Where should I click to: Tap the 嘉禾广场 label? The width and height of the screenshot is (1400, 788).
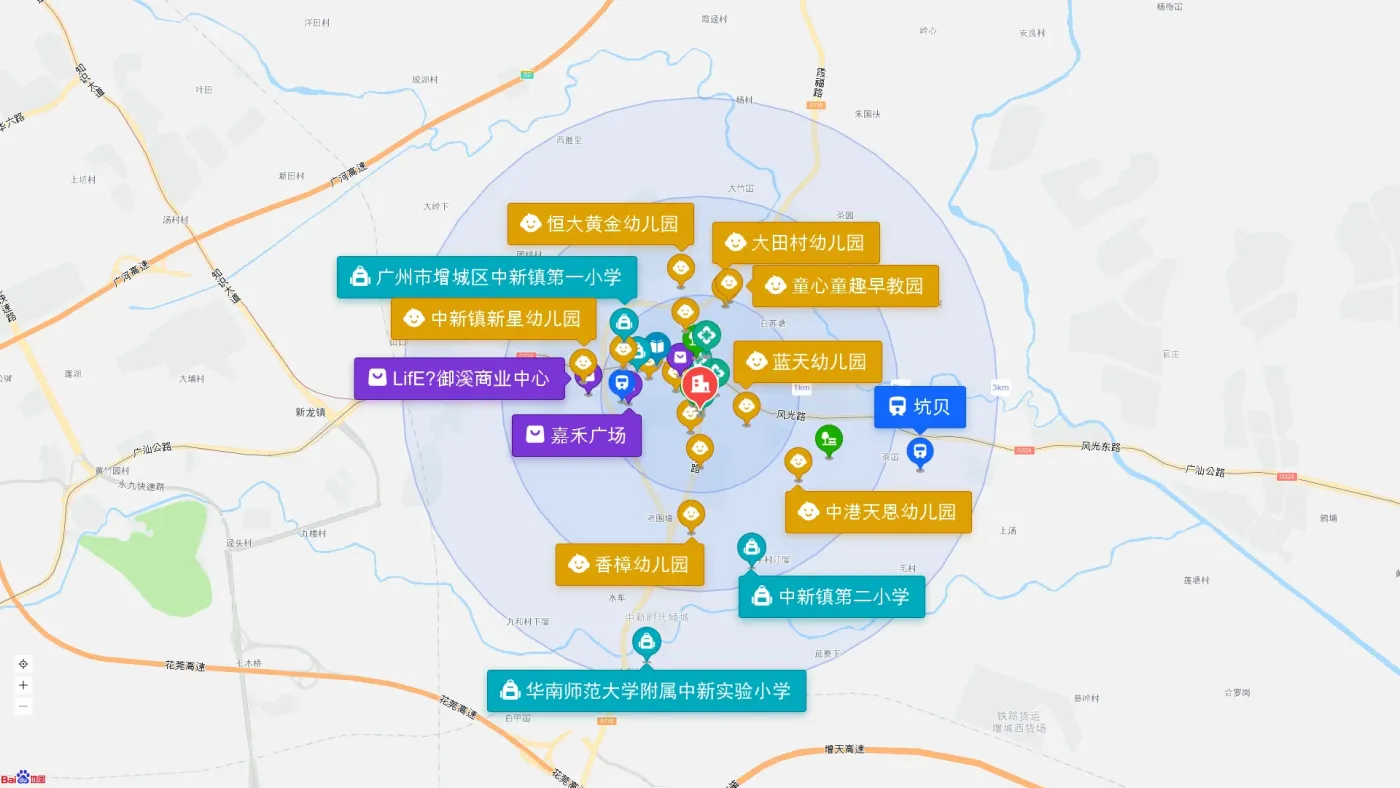click(577, 435)
